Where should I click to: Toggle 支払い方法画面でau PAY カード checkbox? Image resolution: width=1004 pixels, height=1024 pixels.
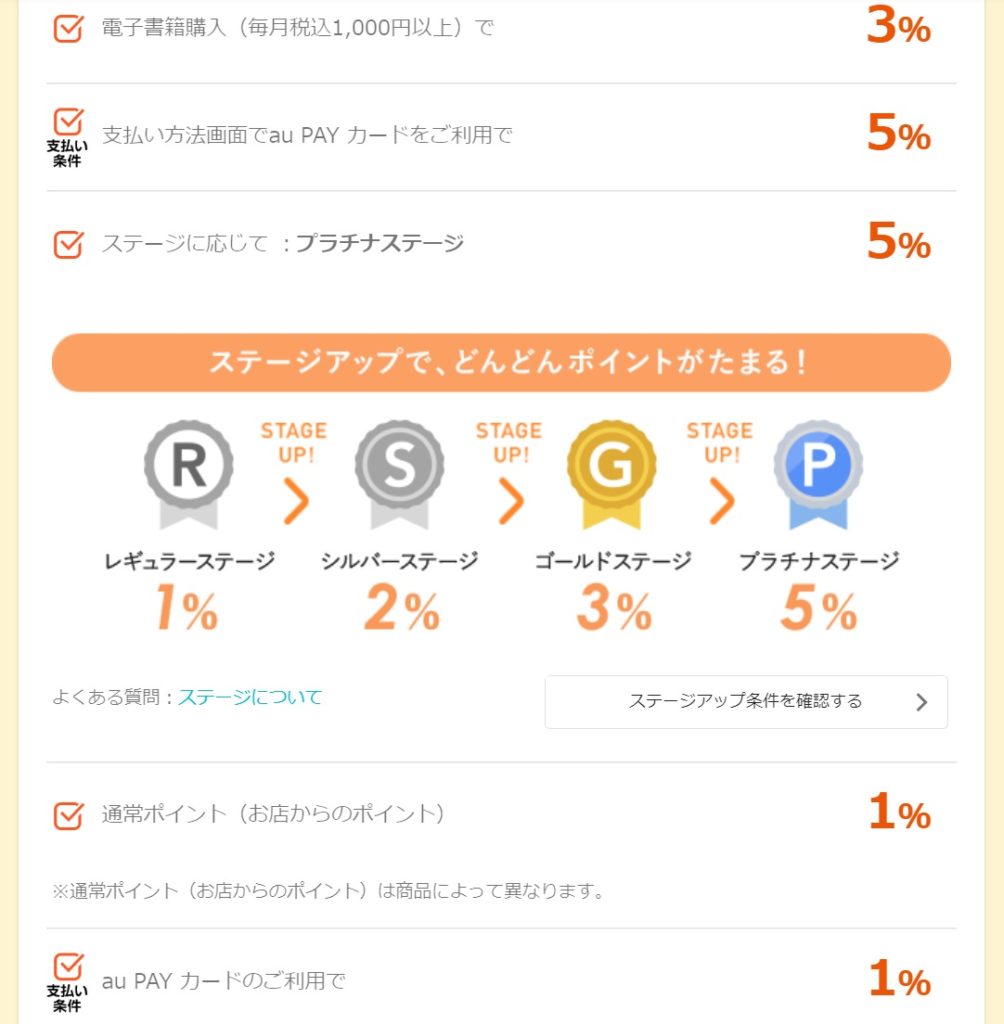pos(67,123)
